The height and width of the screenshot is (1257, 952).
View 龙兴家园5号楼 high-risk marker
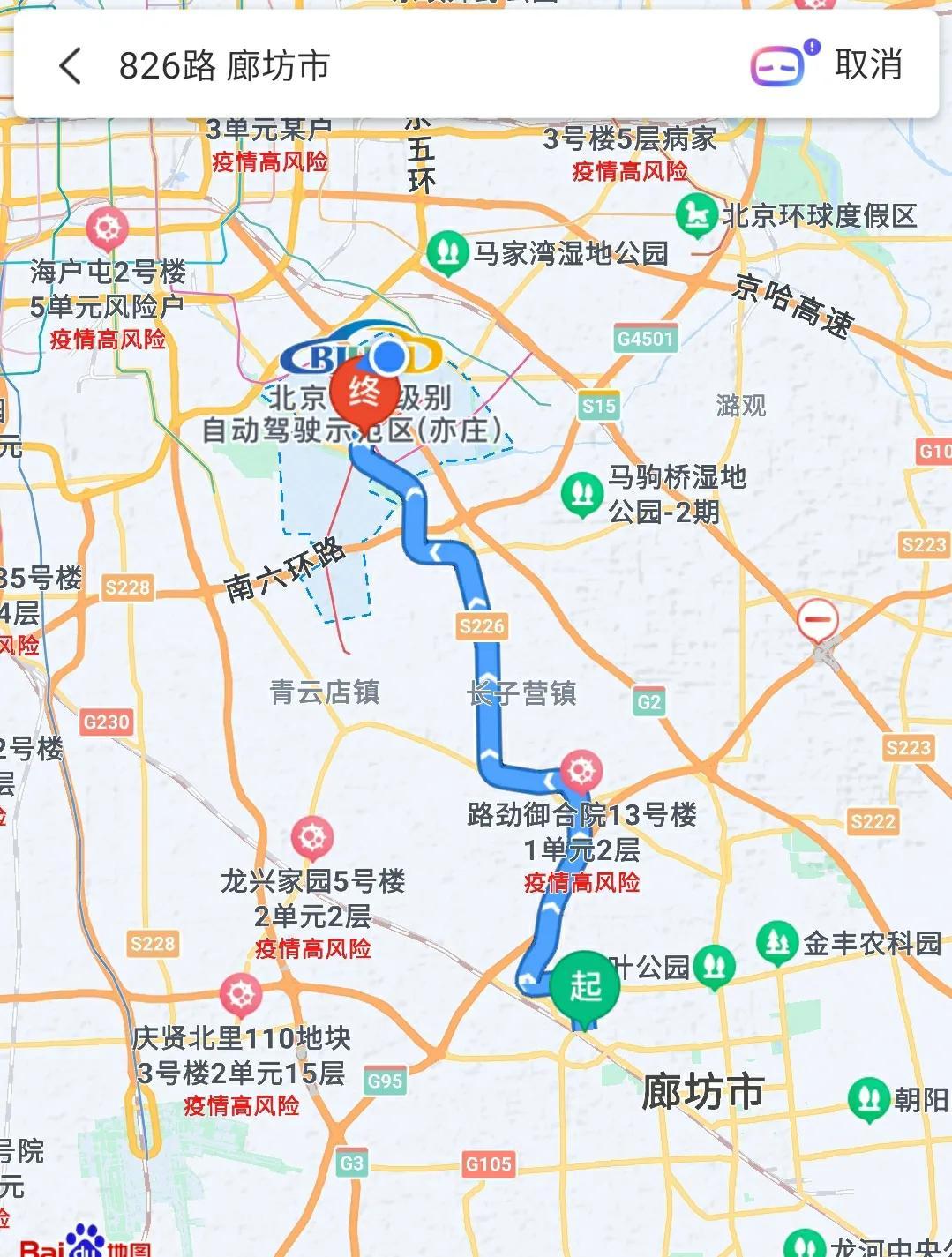311,837
